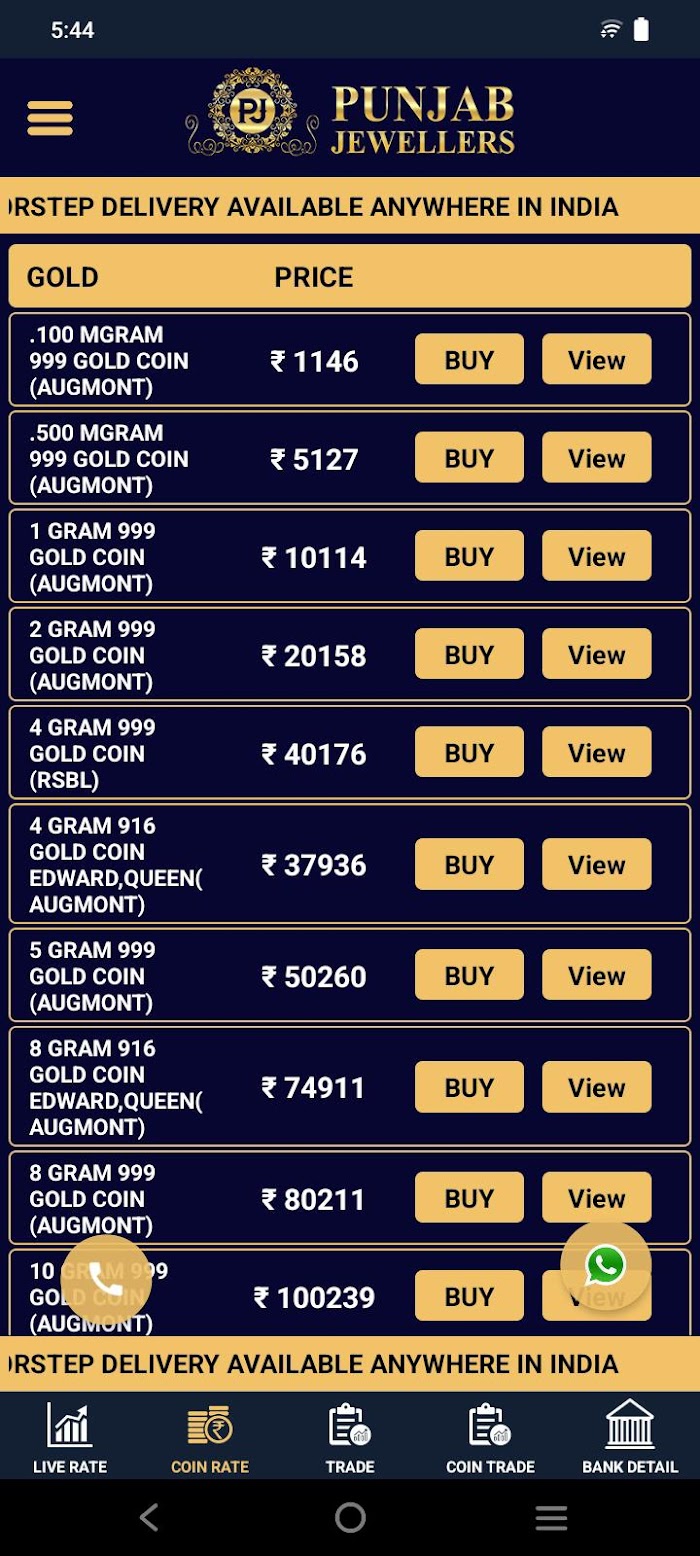
Task: Call the jeweller via the phone button
Action: [x=106, y=1280]
